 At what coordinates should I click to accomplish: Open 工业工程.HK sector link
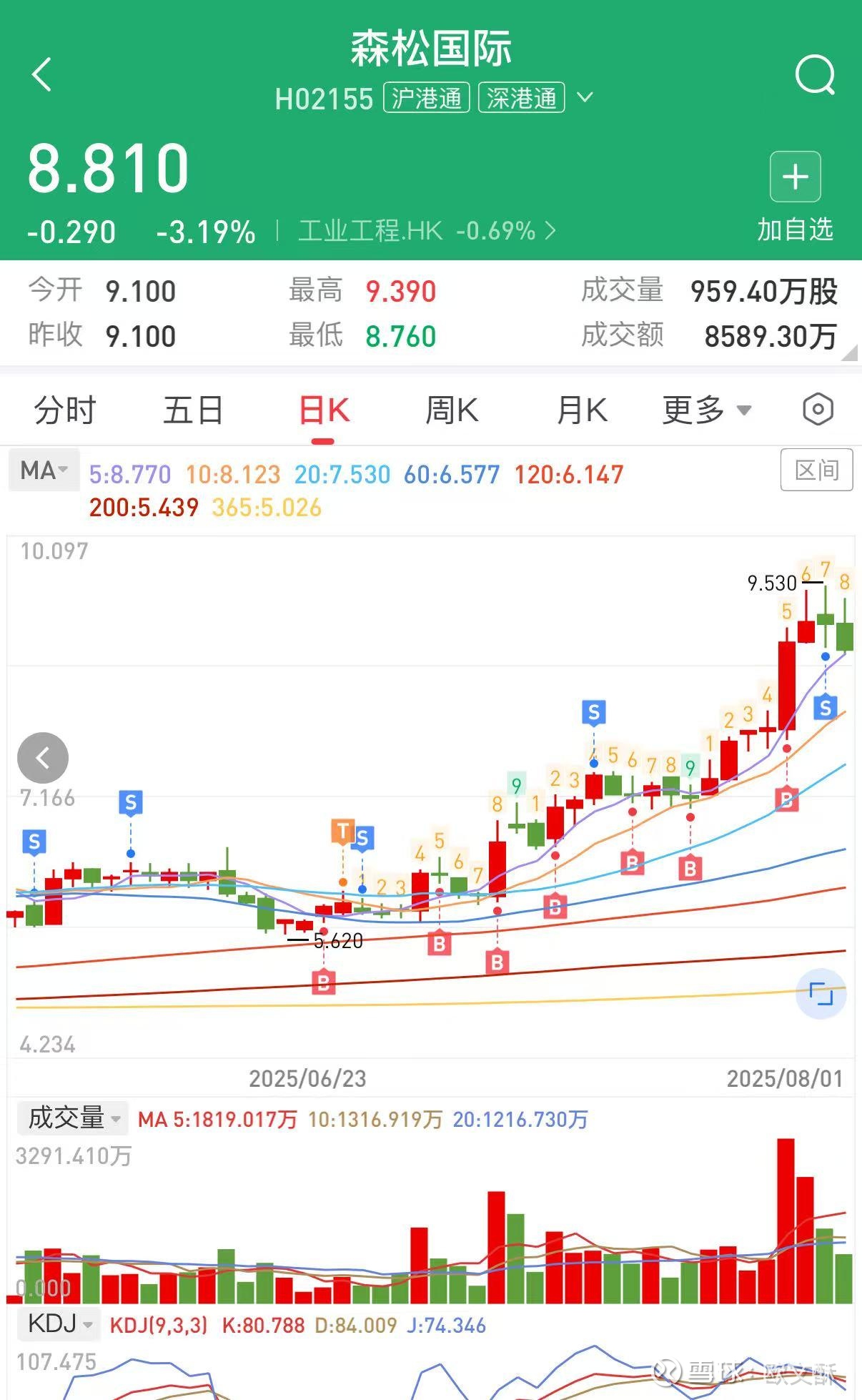point(427,231)
